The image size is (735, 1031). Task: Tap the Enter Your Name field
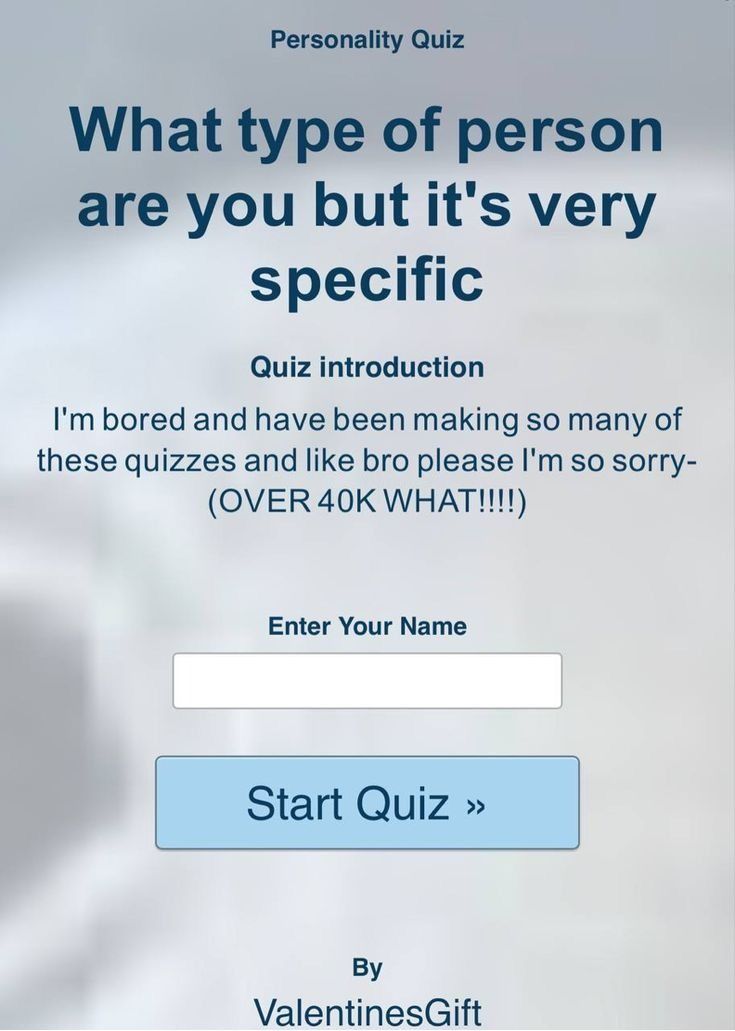click(x=367, y=680)
